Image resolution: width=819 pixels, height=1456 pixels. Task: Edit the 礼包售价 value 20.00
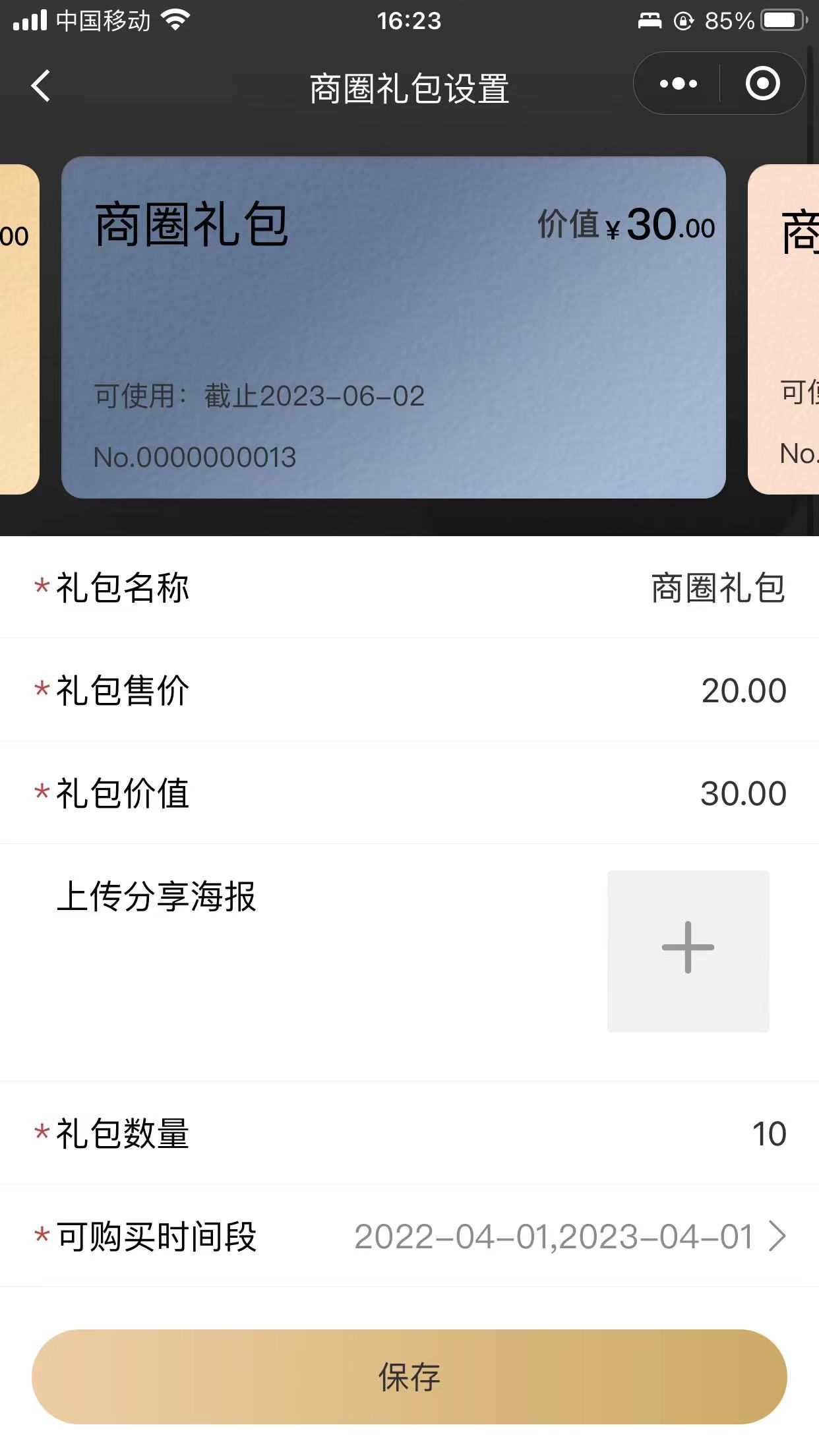(743, 690)
